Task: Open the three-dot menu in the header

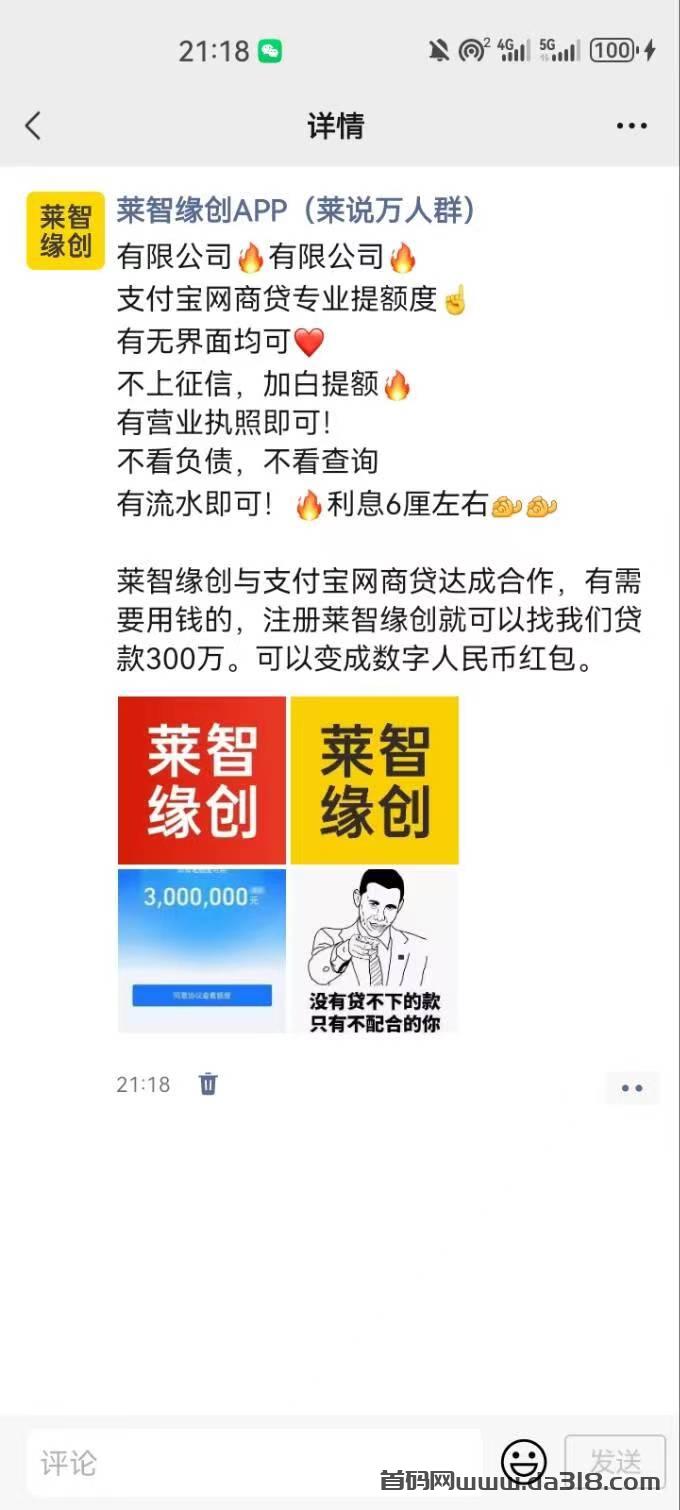Action: point(631,126)
